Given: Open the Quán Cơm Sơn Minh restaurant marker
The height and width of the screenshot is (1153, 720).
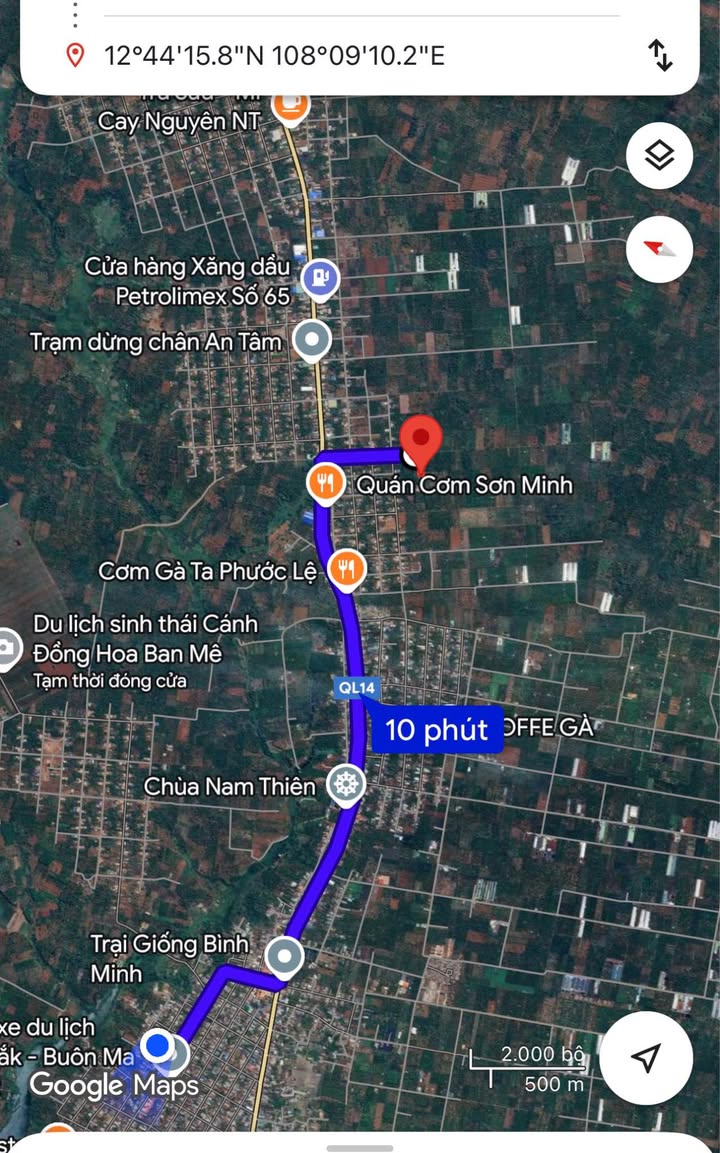Looking at the screenshot, I should (325, 484).
